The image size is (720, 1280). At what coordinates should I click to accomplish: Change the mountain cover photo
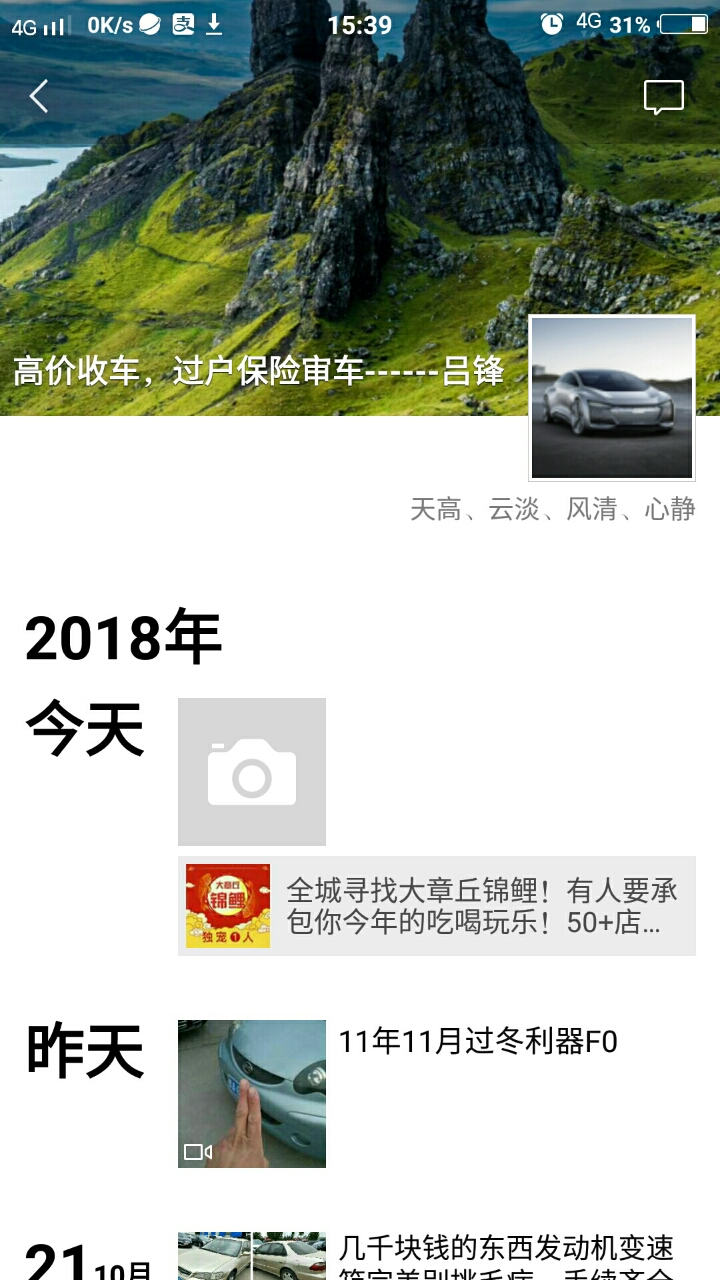coord(300,220)
